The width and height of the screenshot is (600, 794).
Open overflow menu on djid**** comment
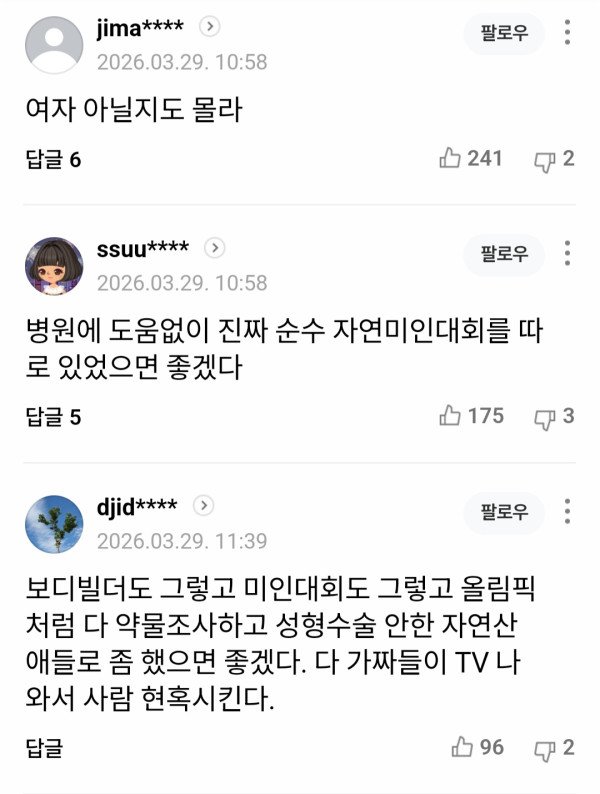click(567, 512)
